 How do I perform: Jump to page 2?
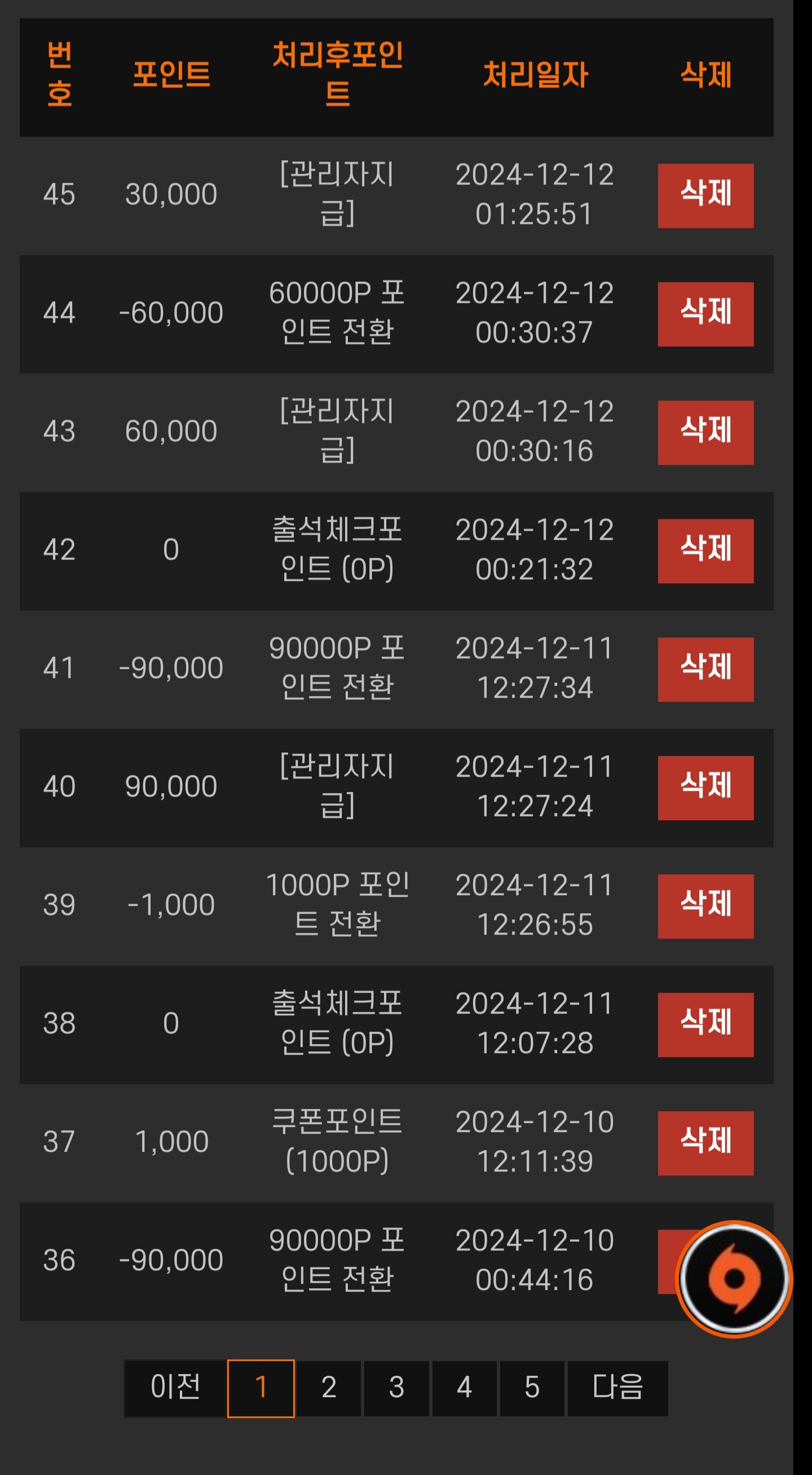point(328,1389)
